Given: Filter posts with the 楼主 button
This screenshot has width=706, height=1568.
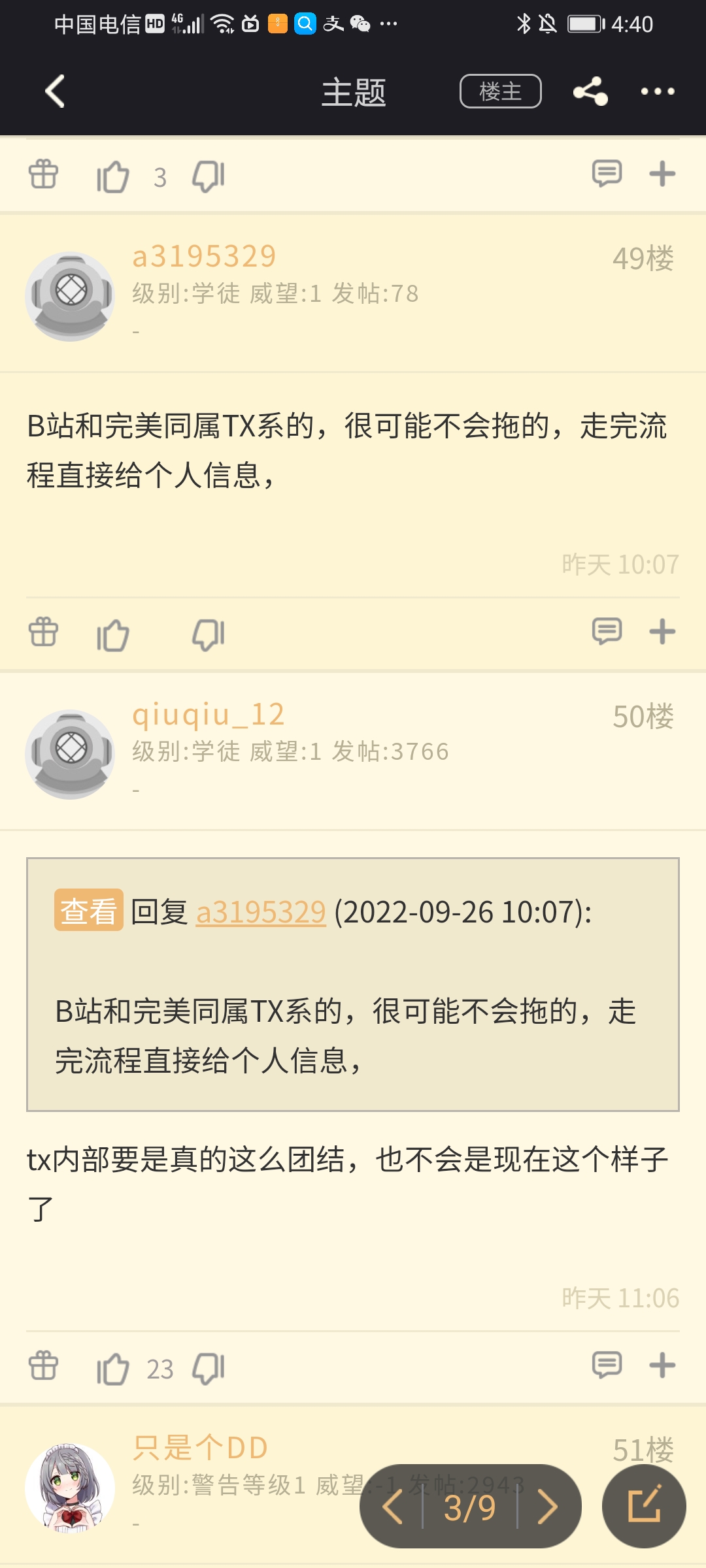Looking at the screenshot, I should 500,91.
